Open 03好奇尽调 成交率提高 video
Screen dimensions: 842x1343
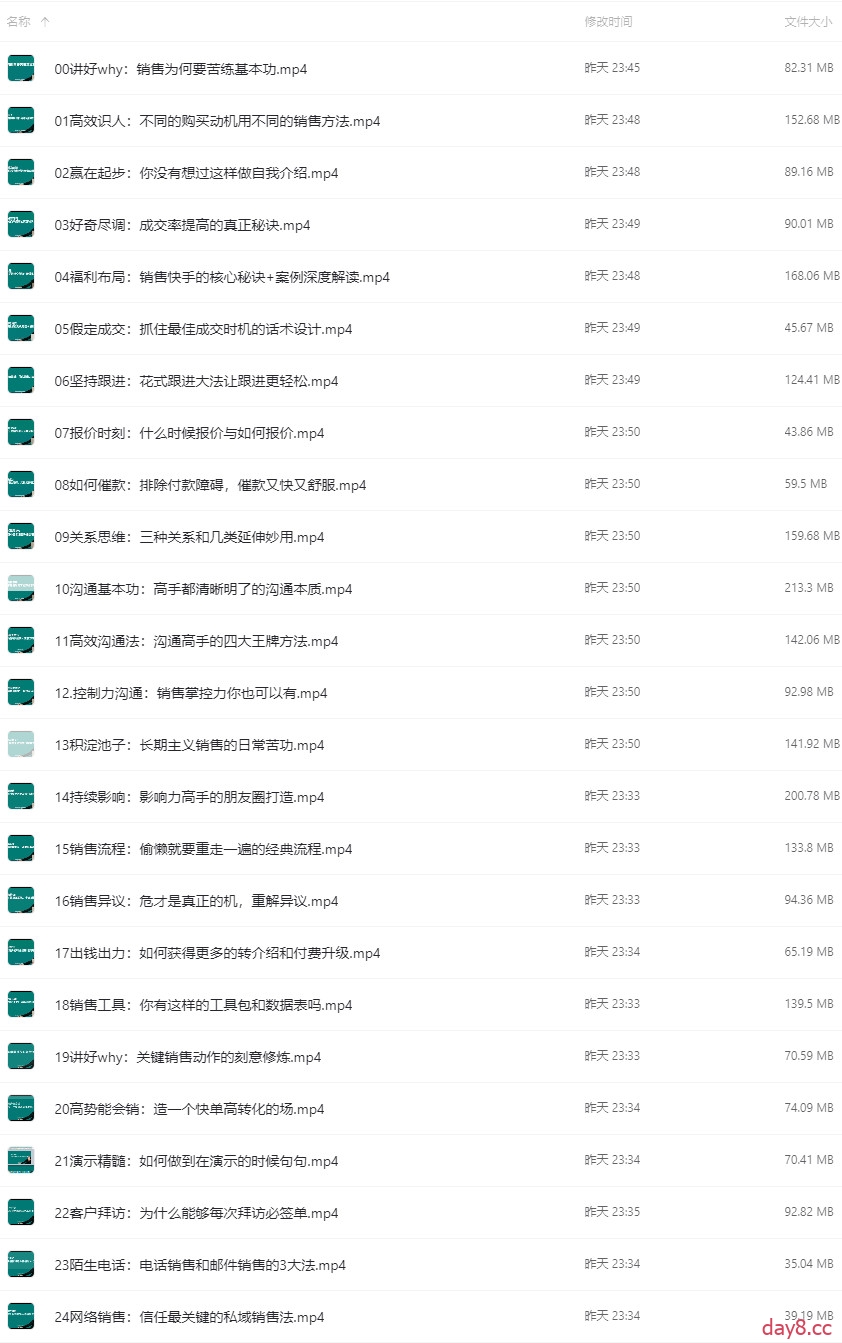click(x=182, y=225)
